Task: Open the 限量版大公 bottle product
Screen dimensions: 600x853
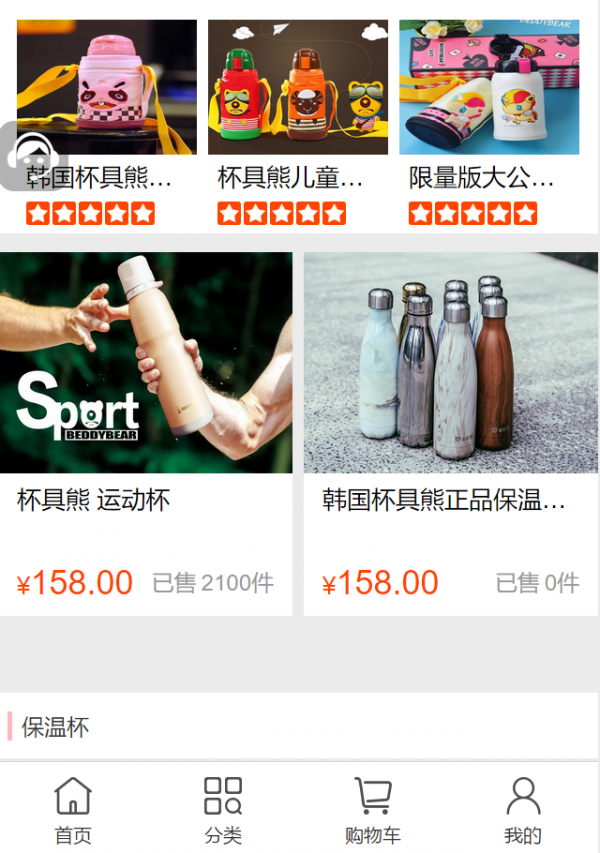Action: 489,88
